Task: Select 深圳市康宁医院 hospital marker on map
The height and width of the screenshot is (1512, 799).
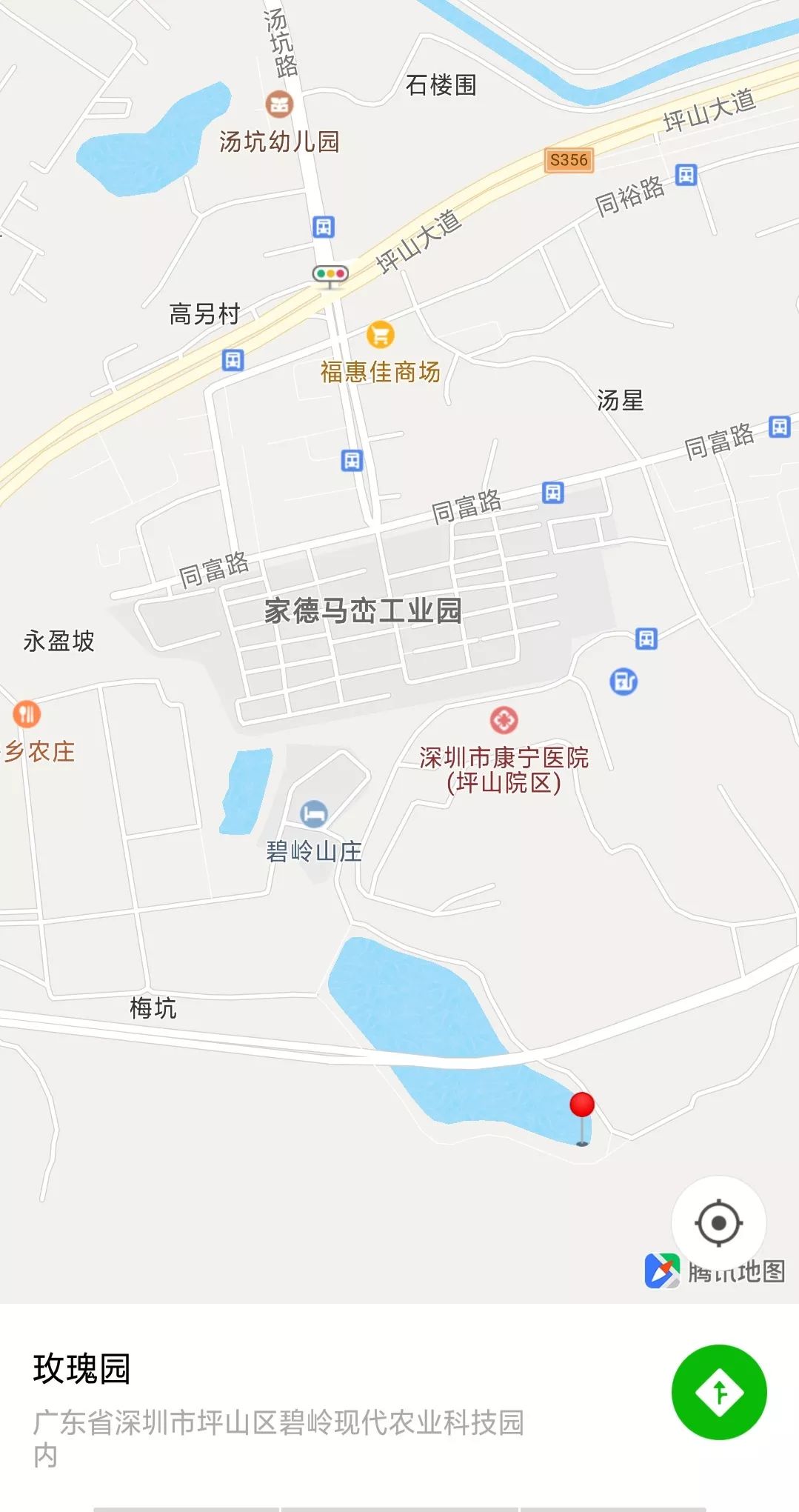Action: [504, 719]
